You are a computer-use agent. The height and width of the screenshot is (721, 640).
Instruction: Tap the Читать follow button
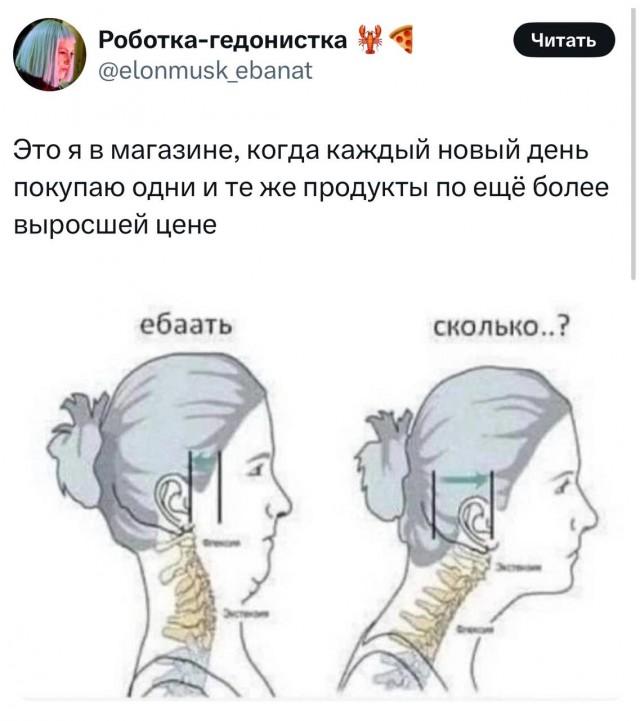coord(566,41)
